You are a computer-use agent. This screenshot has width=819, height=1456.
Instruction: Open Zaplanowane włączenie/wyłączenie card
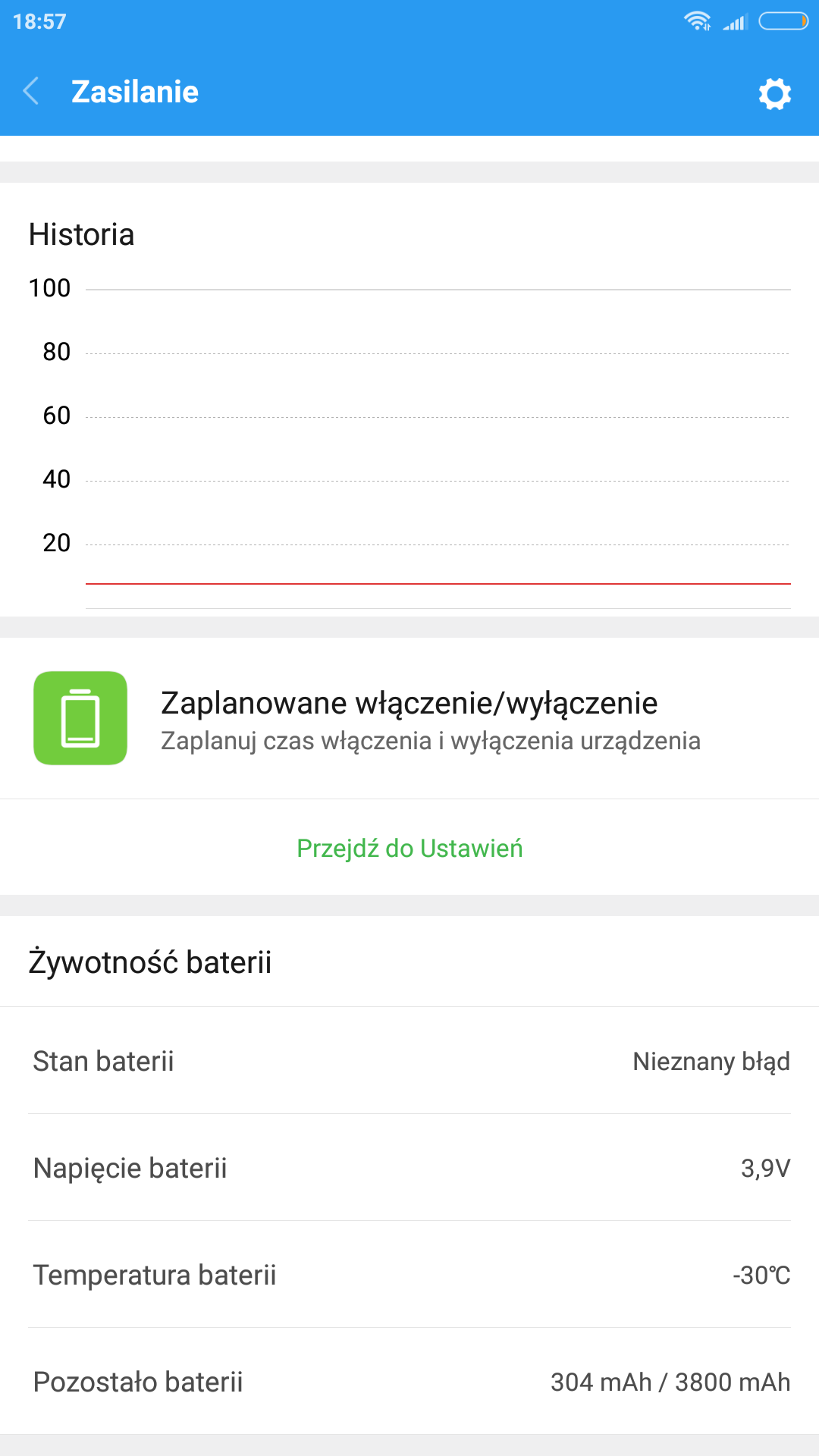[x=409, y=718]
